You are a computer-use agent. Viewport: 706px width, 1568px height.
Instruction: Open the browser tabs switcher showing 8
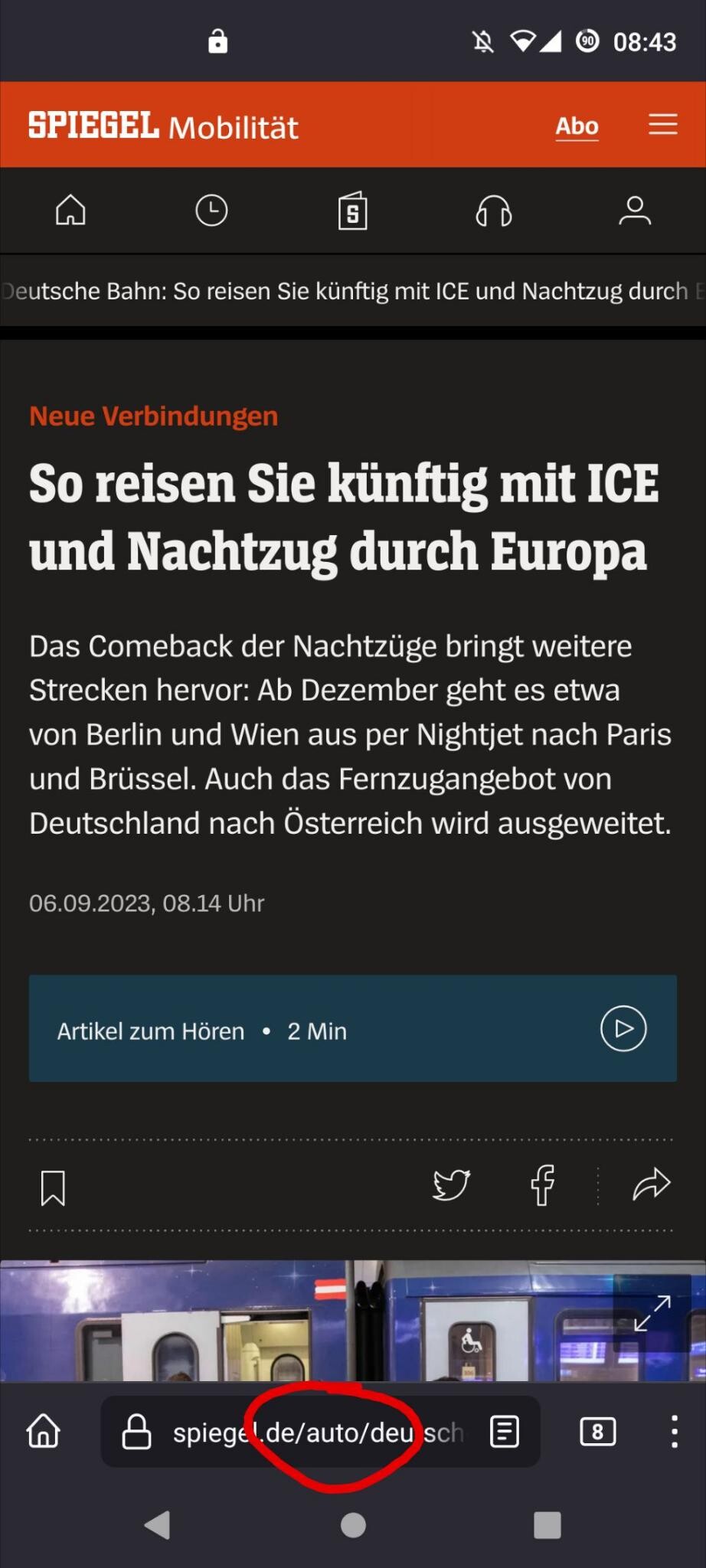[598, 1431]
